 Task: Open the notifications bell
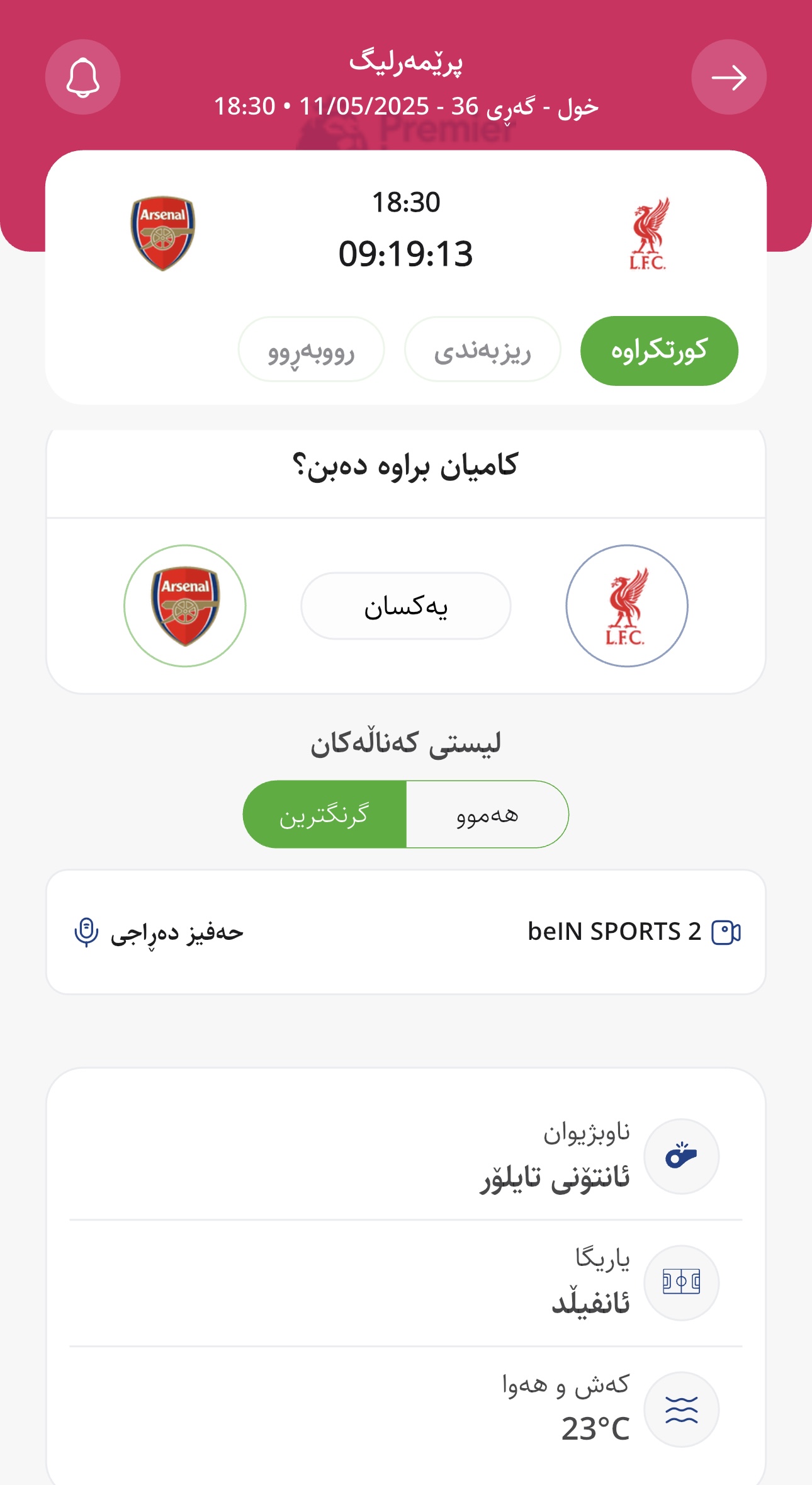tap(82, 77)
